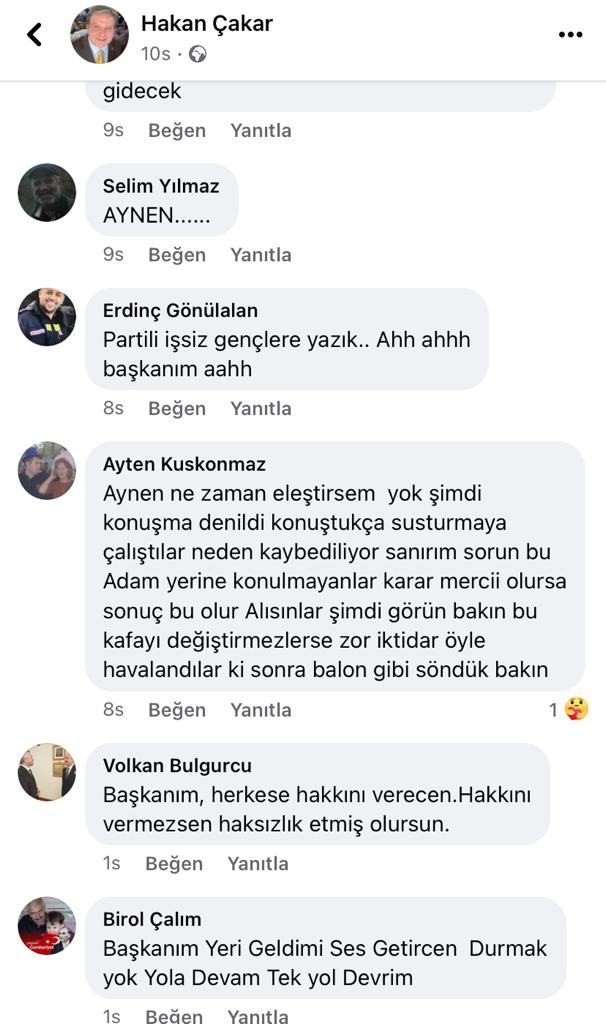Like Volkan Bulgurcu's comment
This screenshot has width=606, height=1024.
point(174,864)
